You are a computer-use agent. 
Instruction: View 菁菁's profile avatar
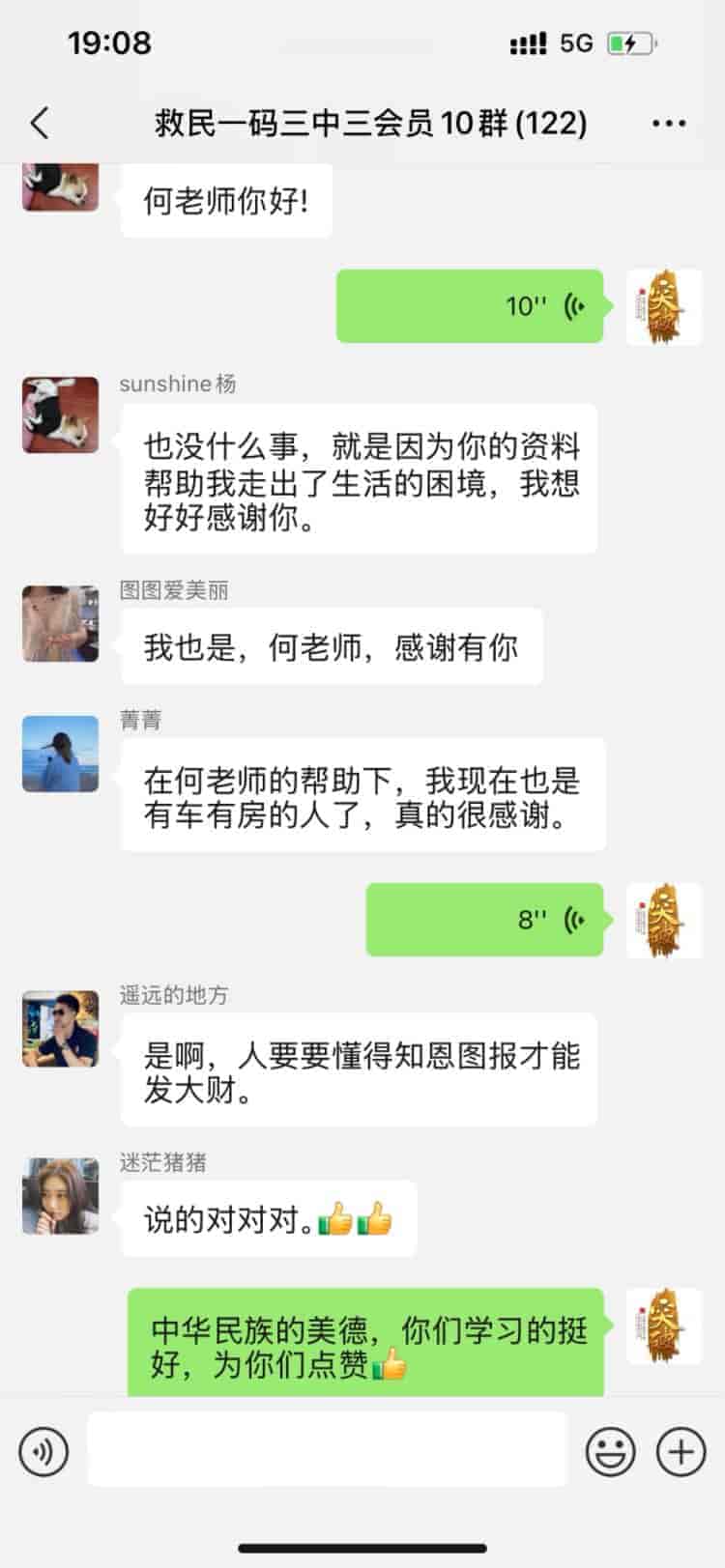coord(61,754)
